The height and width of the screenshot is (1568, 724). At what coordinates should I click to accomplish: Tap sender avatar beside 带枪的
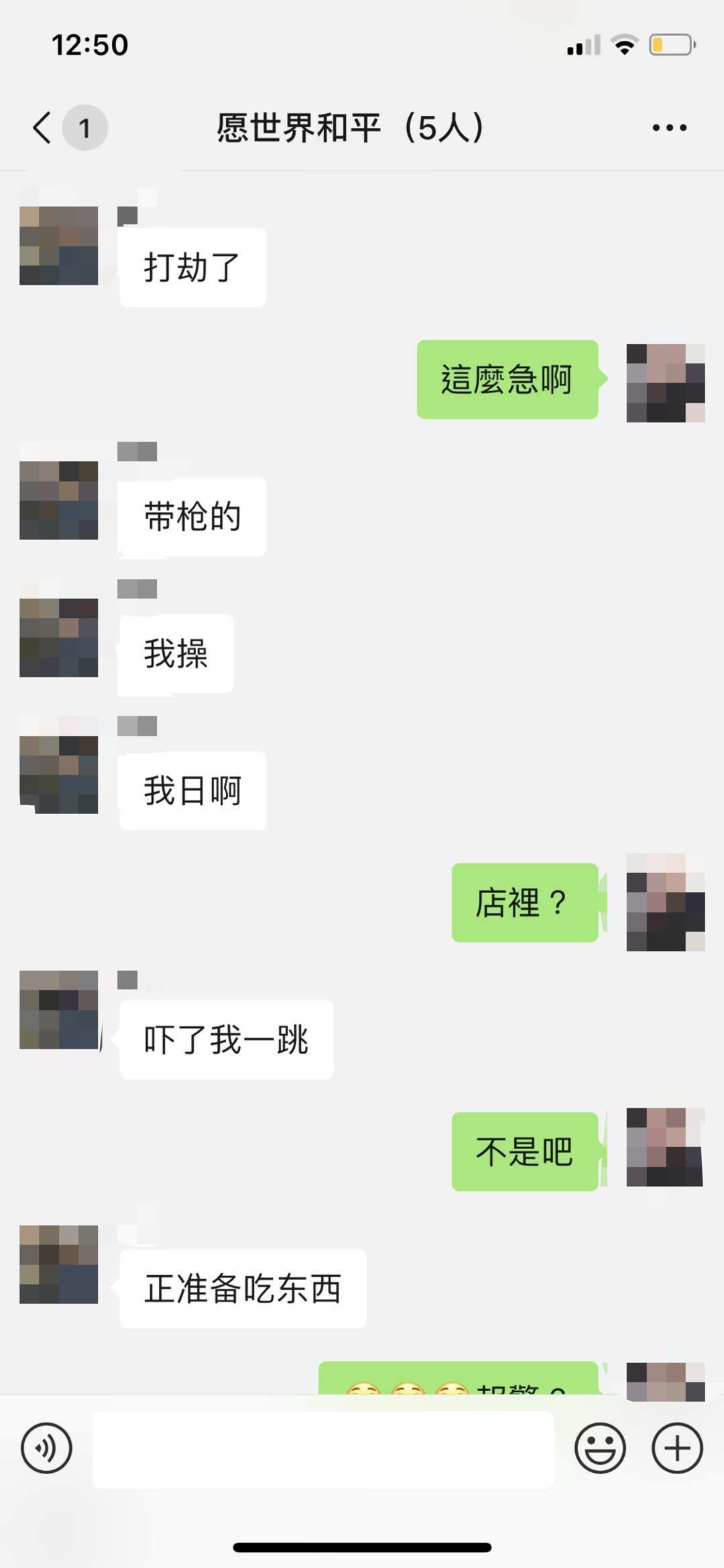(59, 500)
